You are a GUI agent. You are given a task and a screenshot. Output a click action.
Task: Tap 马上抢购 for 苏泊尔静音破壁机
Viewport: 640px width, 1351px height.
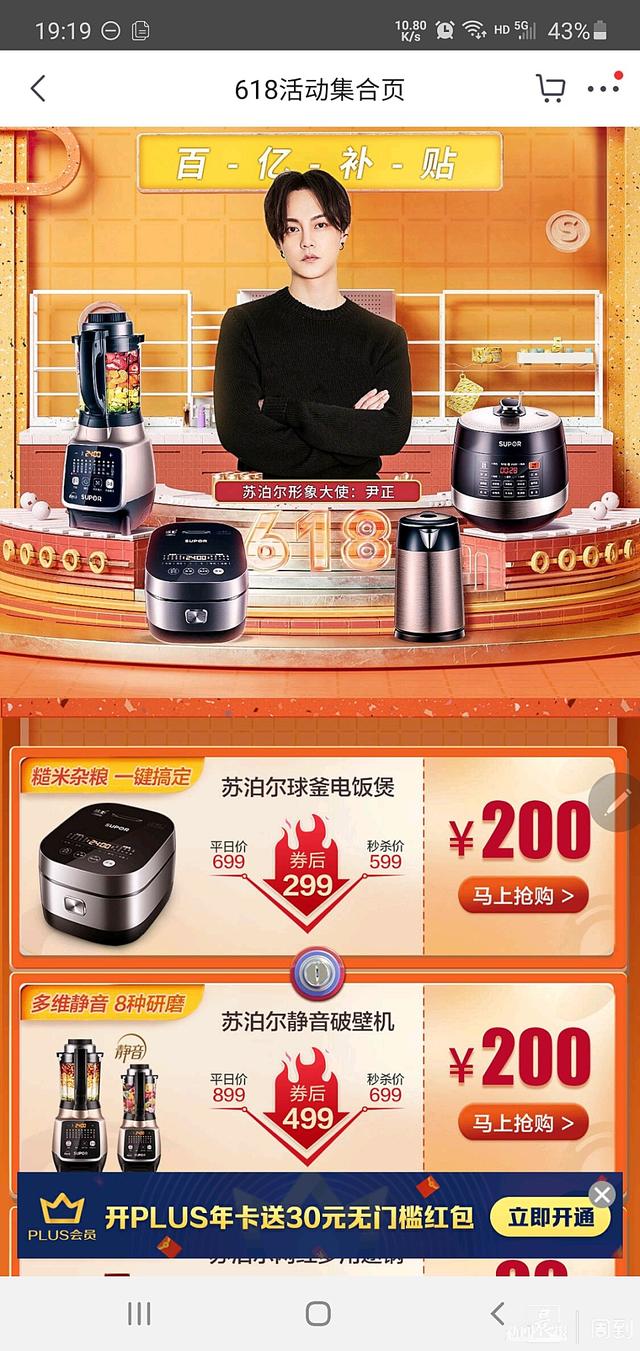(x=523, y=1123)
